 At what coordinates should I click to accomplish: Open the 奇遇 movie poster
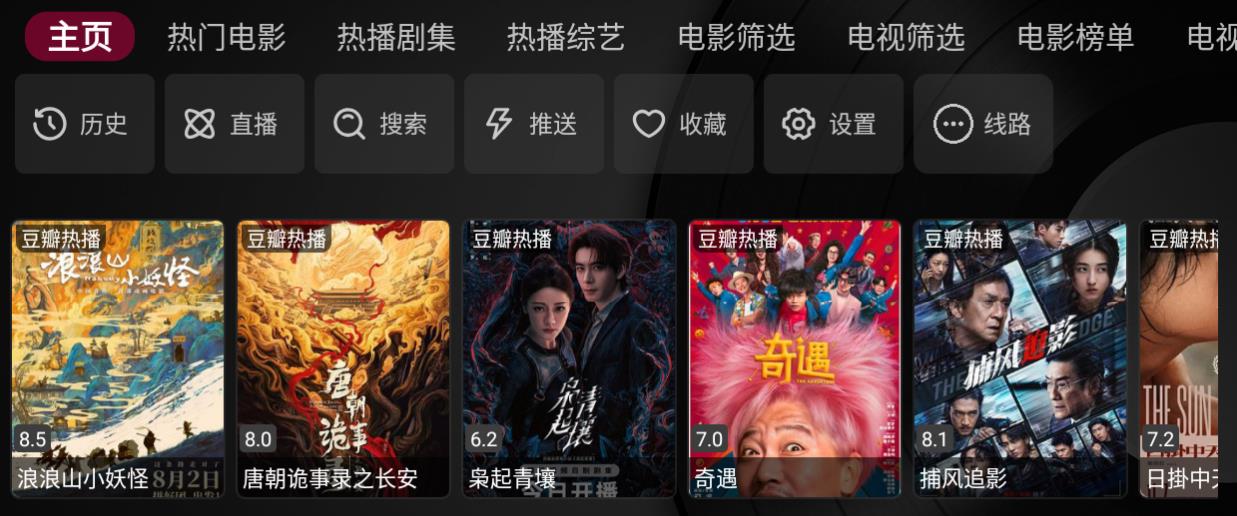point(795,358)
